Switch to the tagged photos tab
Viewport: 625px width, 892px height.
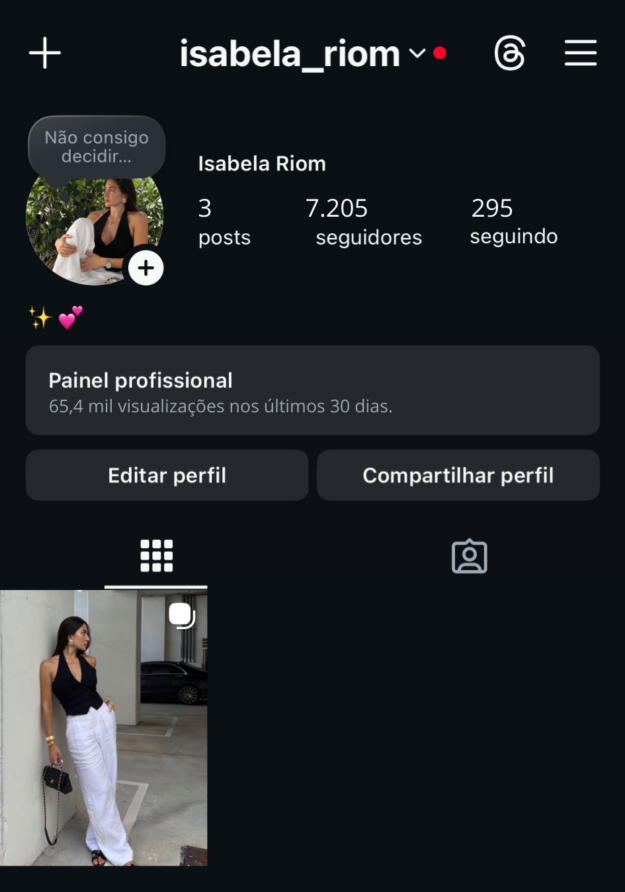[469, 557]
